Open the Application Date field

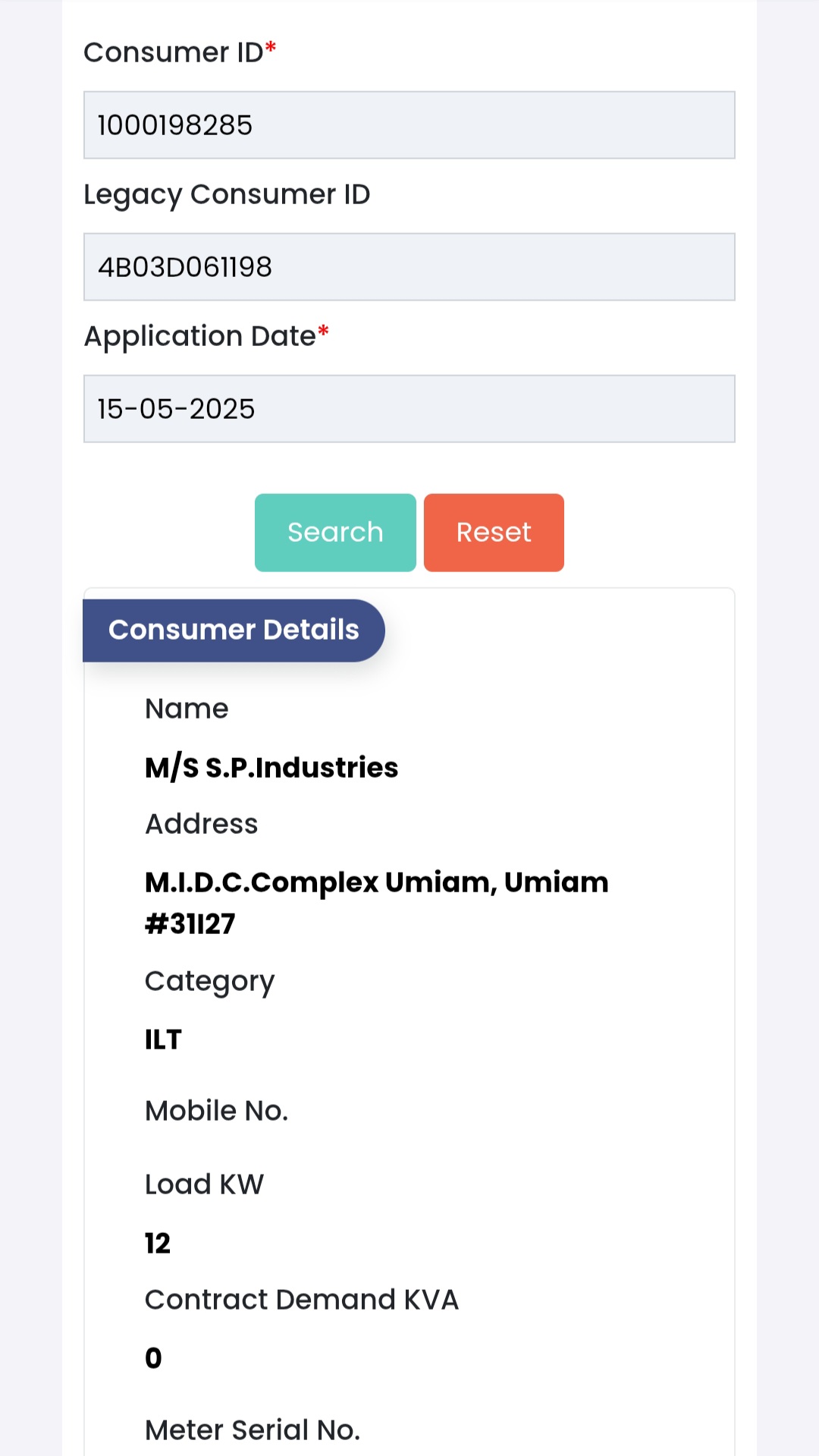[409, 409]
